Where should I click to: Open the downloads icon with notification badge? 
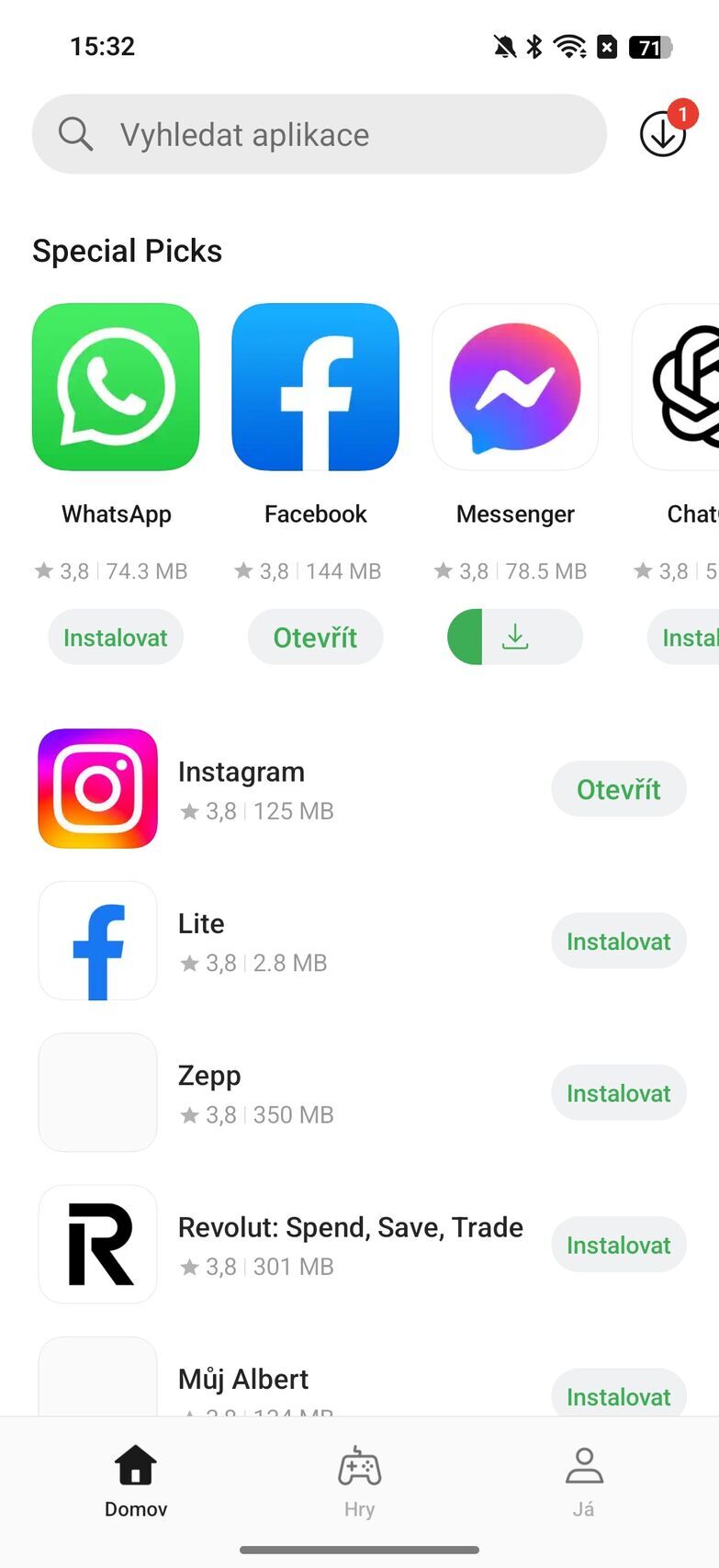click(x=663, y=134)
